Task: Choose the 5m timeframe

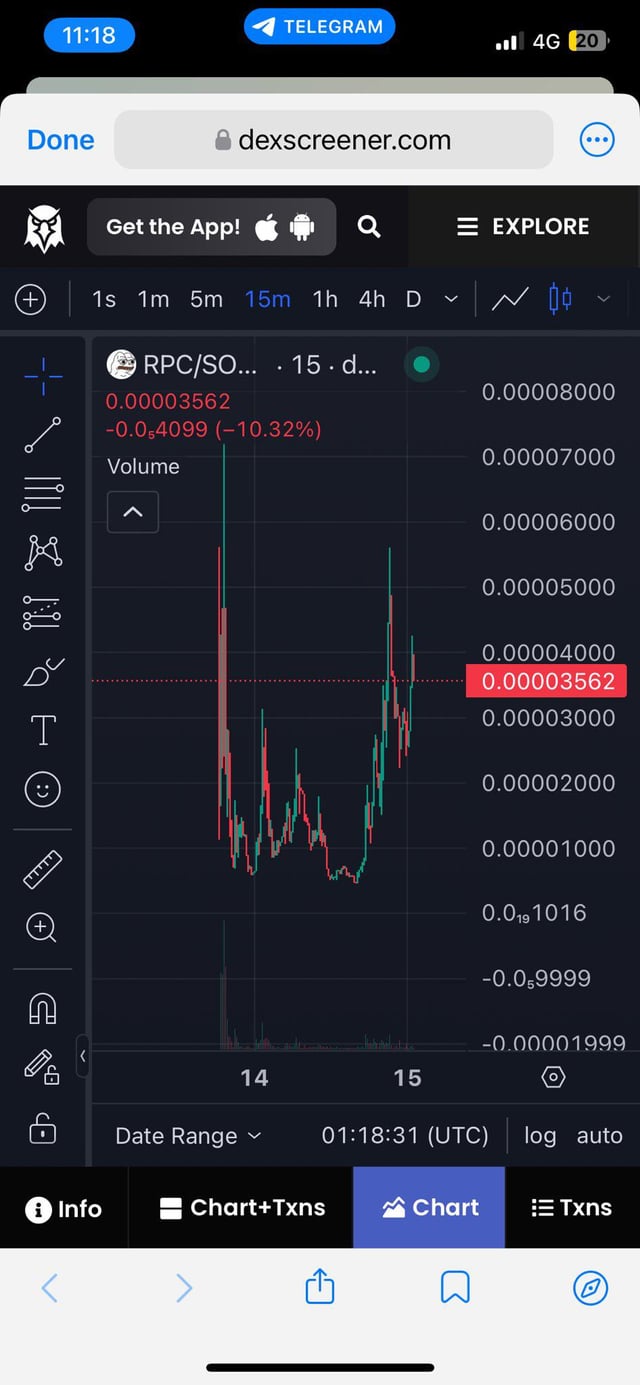Action: [x=206, y=299]
